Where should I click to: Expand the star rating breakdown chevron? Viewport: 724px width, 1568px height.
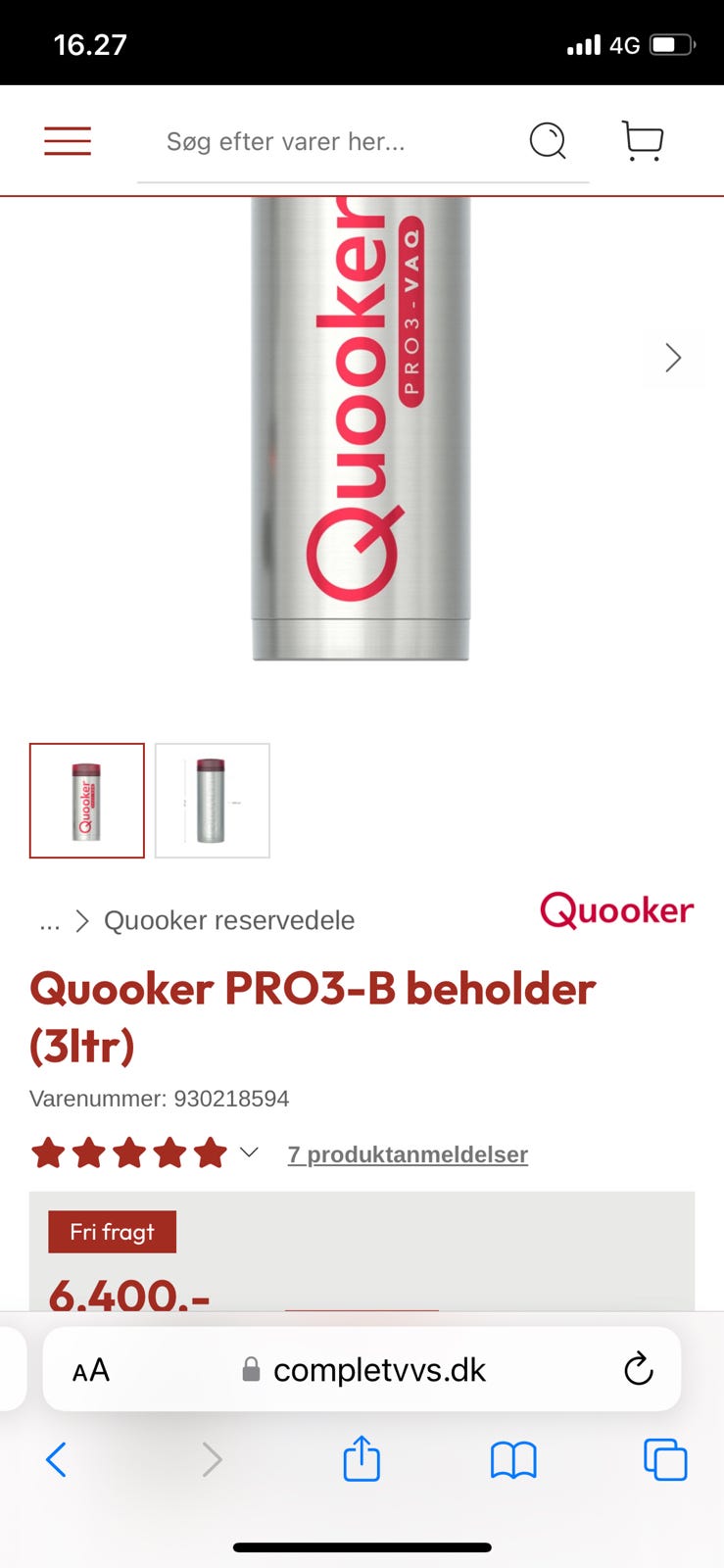[248, 1151]
